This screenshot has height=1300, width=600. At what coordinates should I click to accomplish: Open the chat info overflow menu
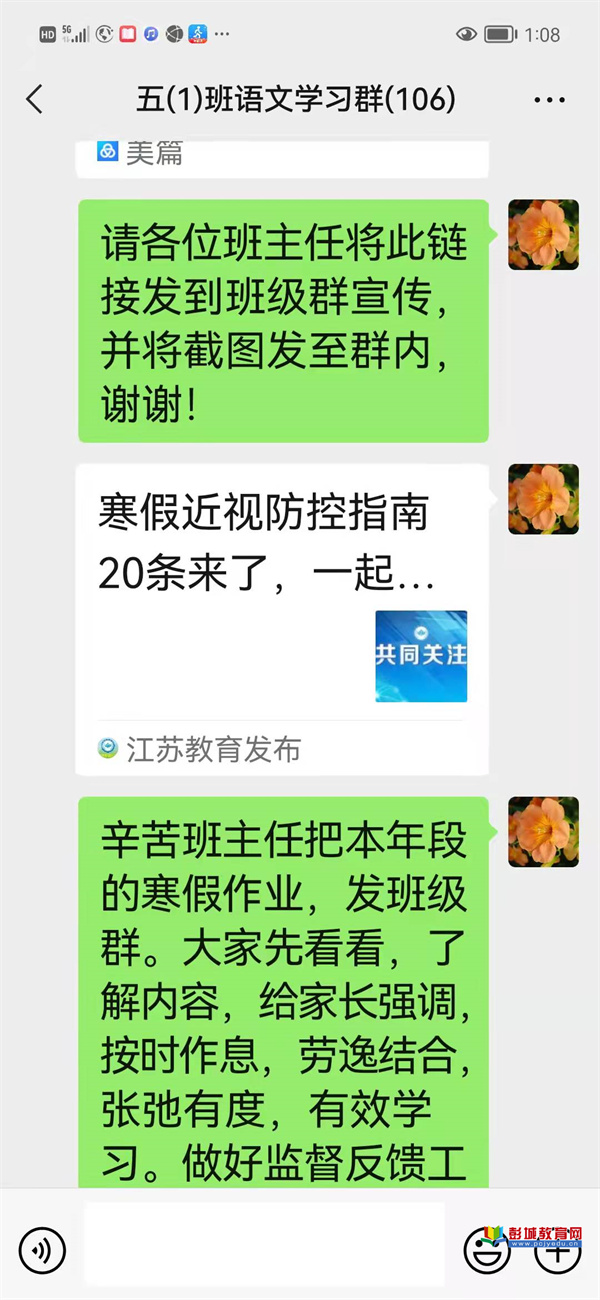click(x=549, y=100)
